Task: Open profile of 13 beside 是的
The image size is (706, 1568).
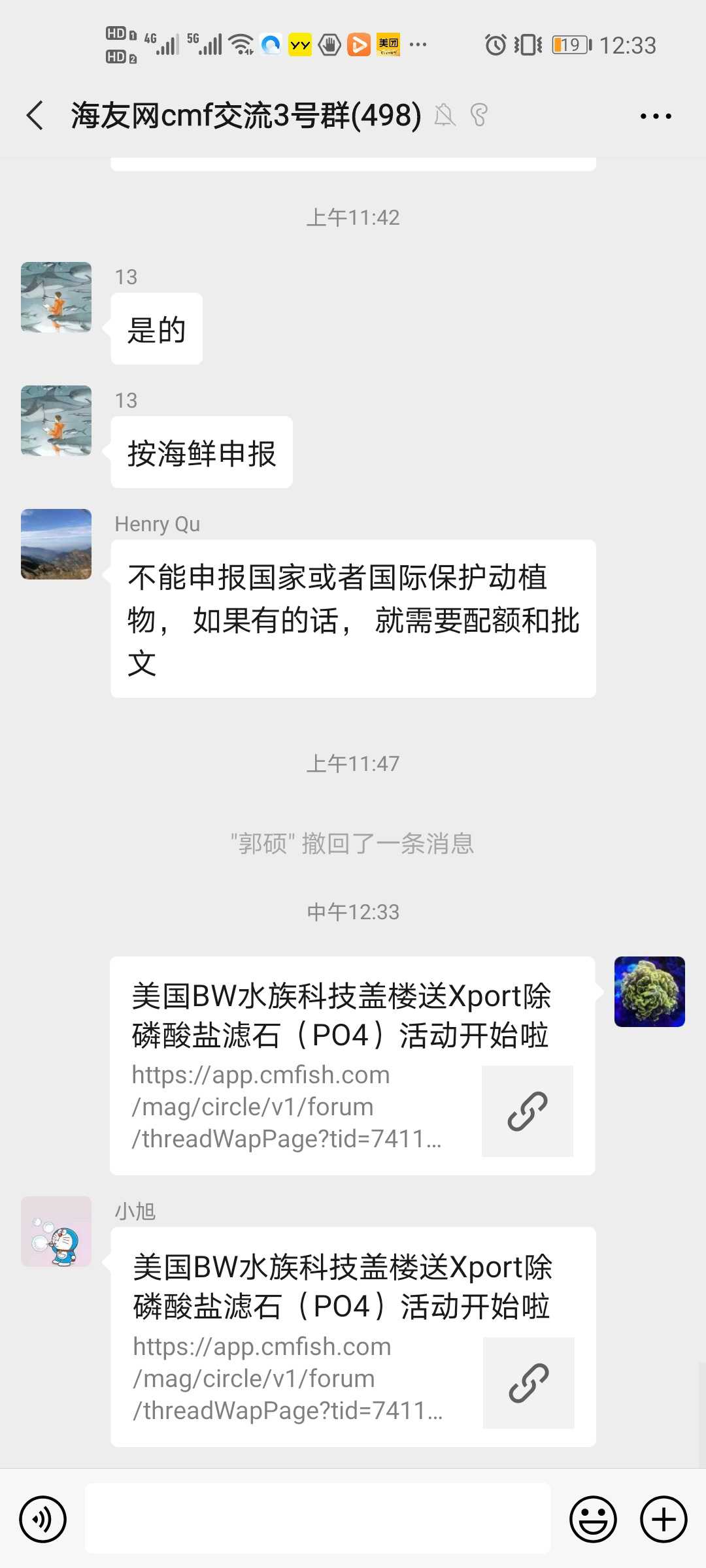Action: coord(56,297)
